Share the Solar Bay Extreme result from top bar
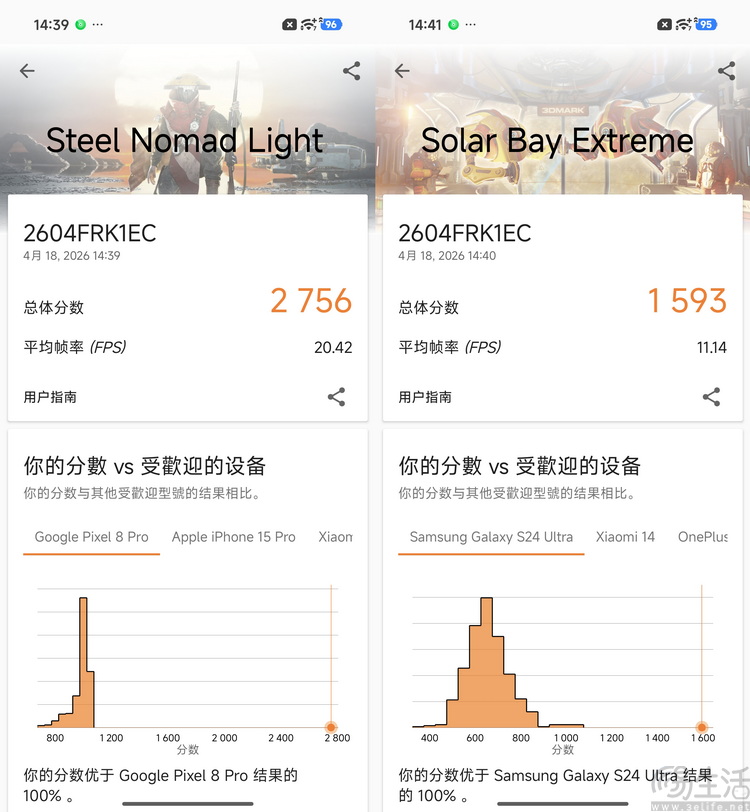This screenshot has width=750, height=812. point(725,71)
